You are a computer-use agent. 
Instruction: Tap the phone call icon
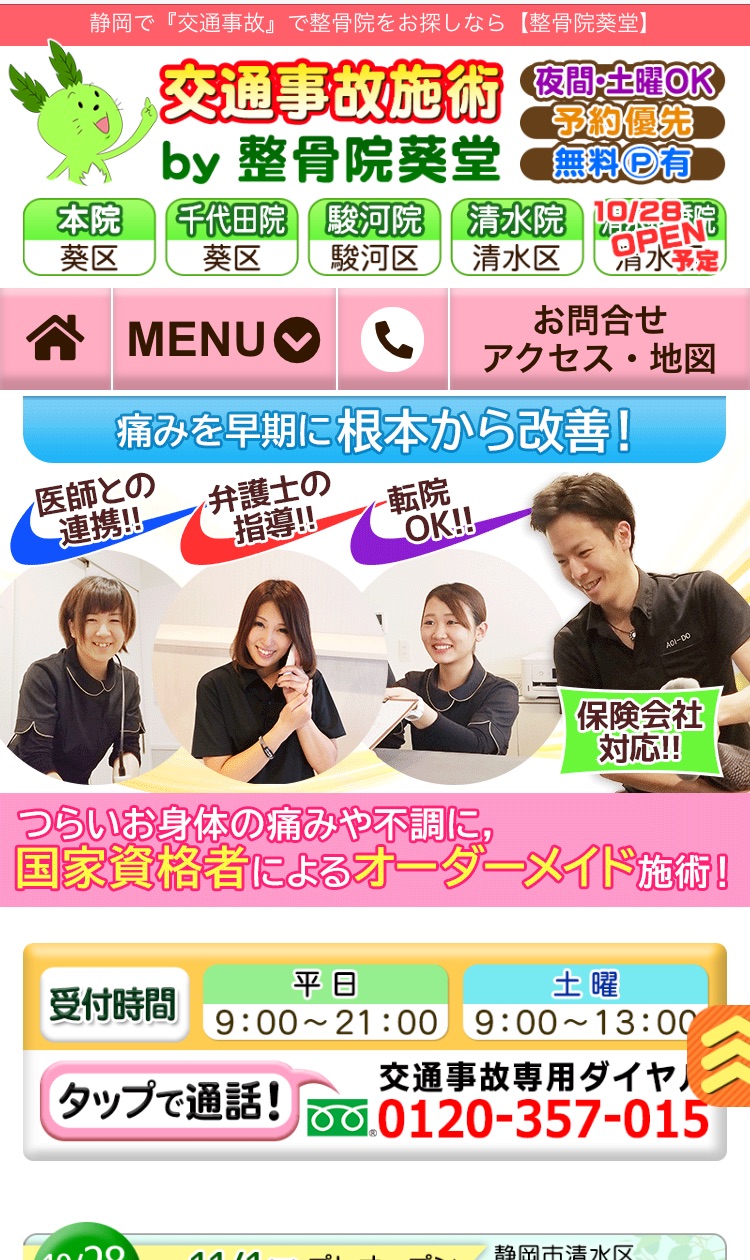pyautogui.click(x=392, y=339)
